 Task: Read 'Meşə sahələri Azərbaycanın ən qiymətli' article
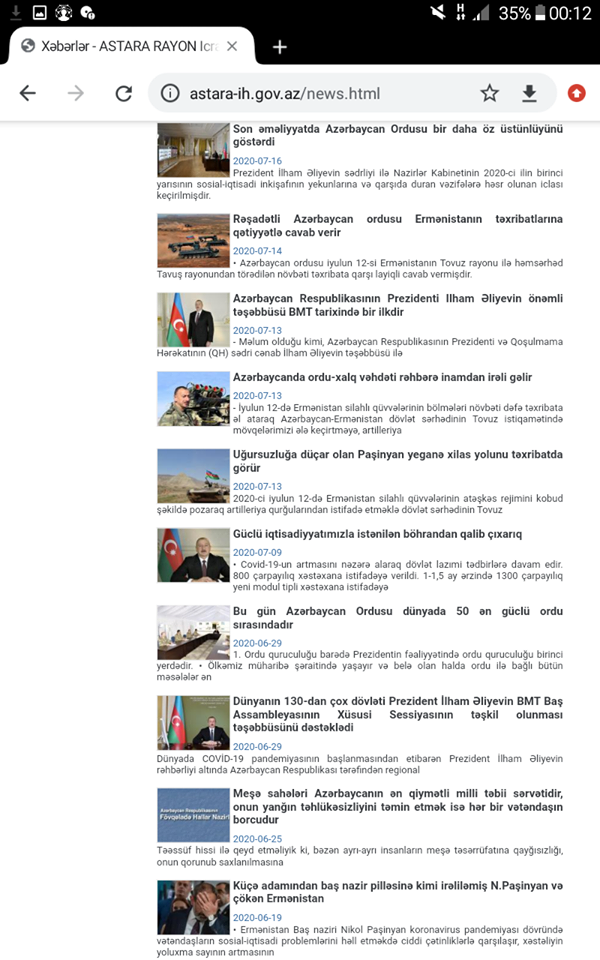click(397, 806)
